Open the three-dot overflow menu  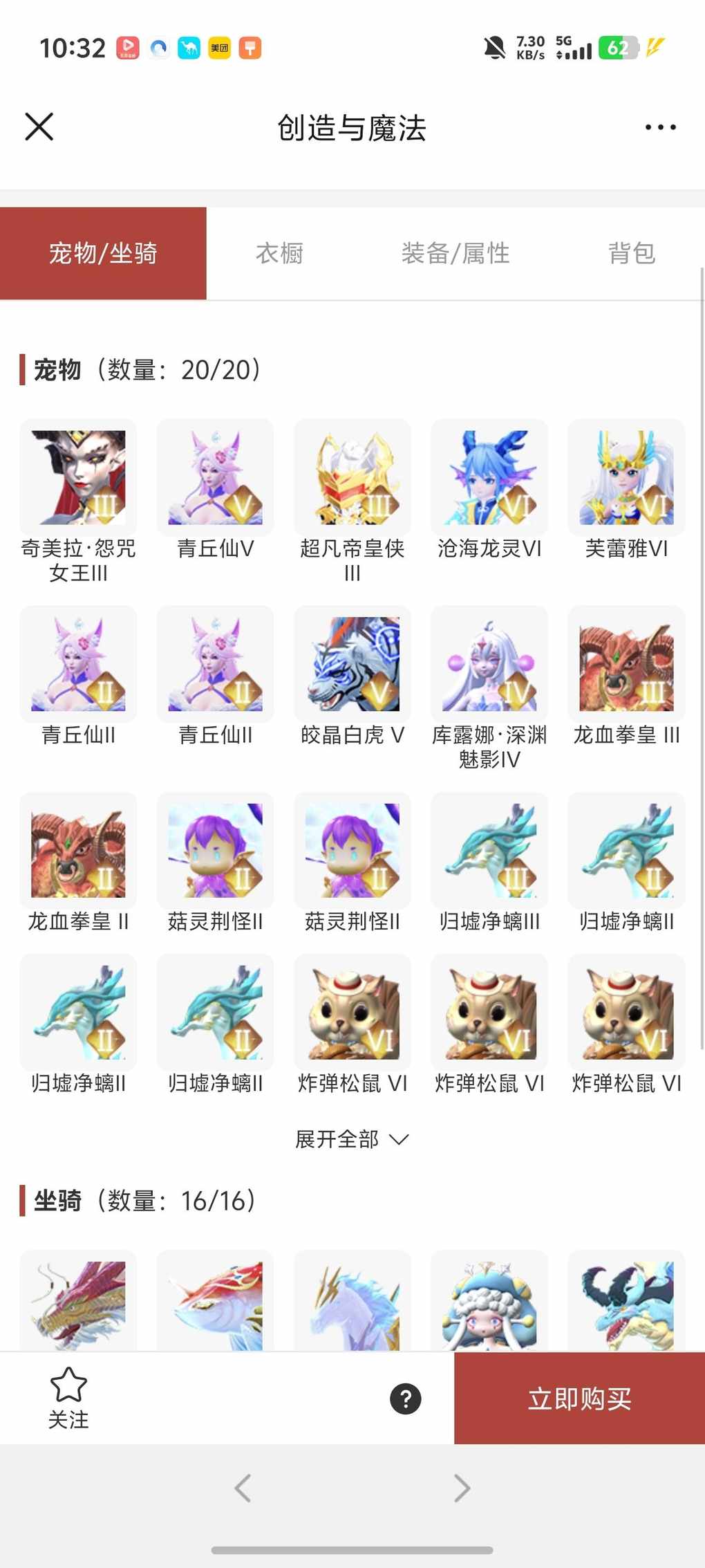click(660, 127)
